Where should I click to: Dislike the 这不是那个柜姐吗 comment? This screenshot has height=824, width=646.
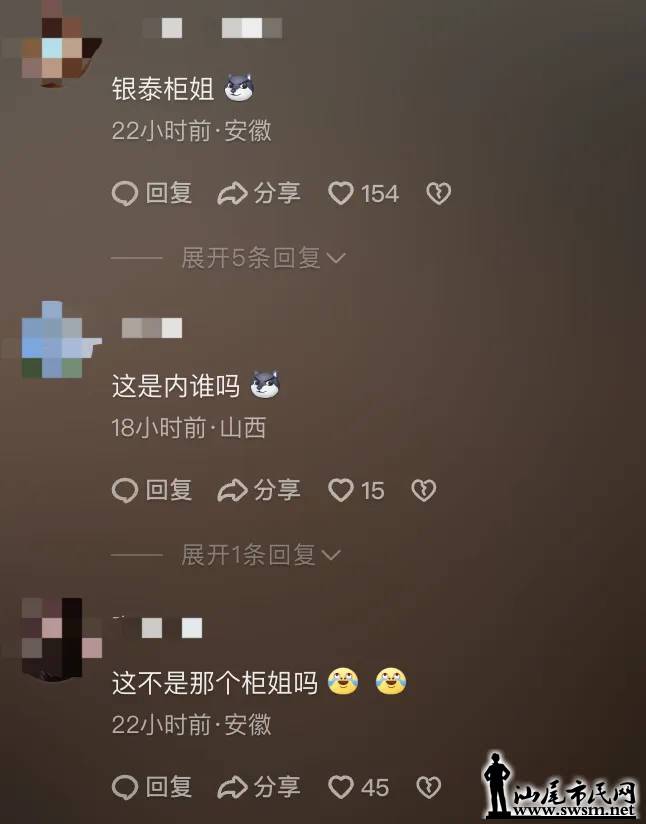(428, 787)
